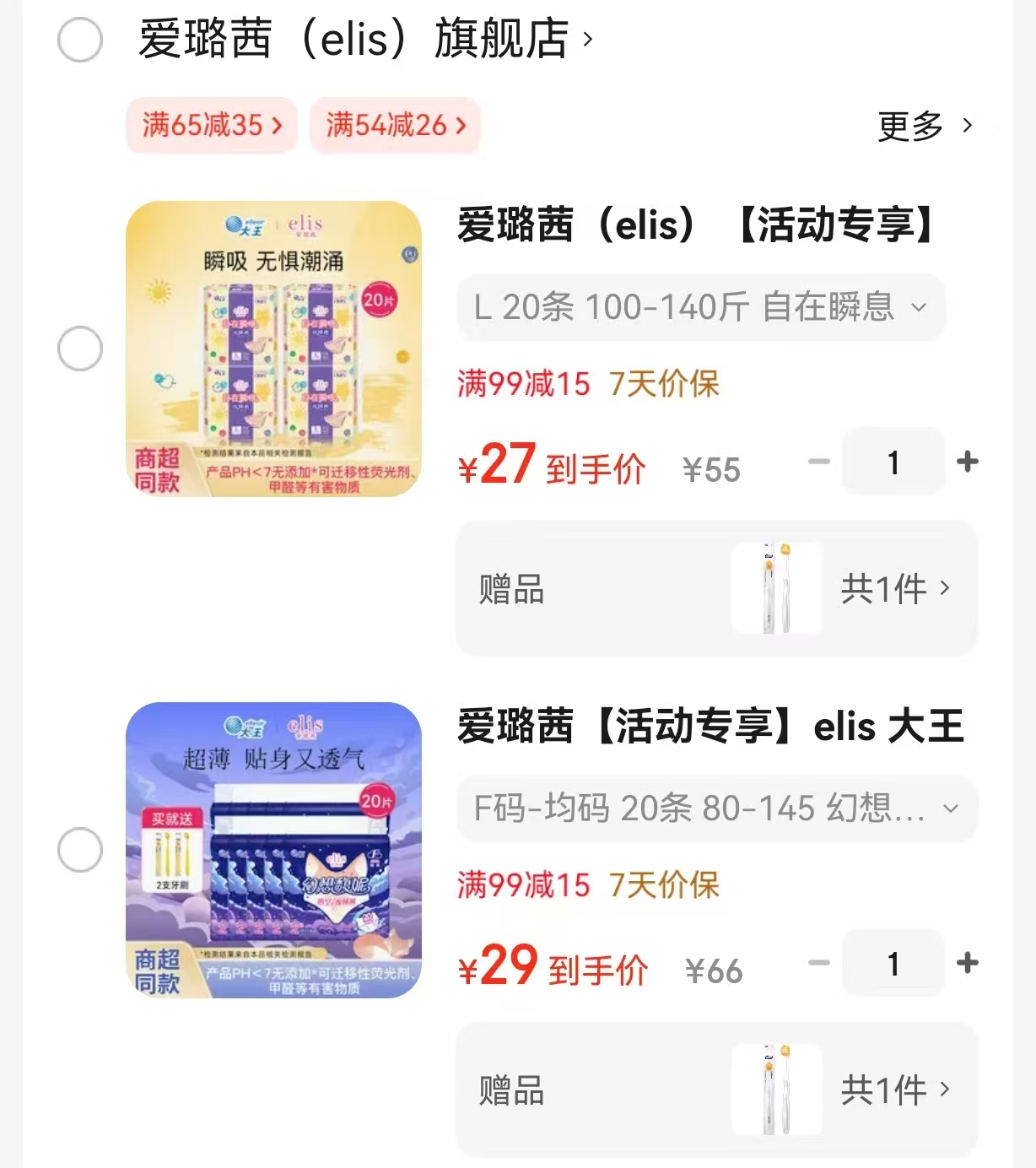Viewport: 1036px width, 1168px height.
Task: Select the checkbox for 爱璐茜（elis）旗舰店 store
Action: click(x=80, y=40)
